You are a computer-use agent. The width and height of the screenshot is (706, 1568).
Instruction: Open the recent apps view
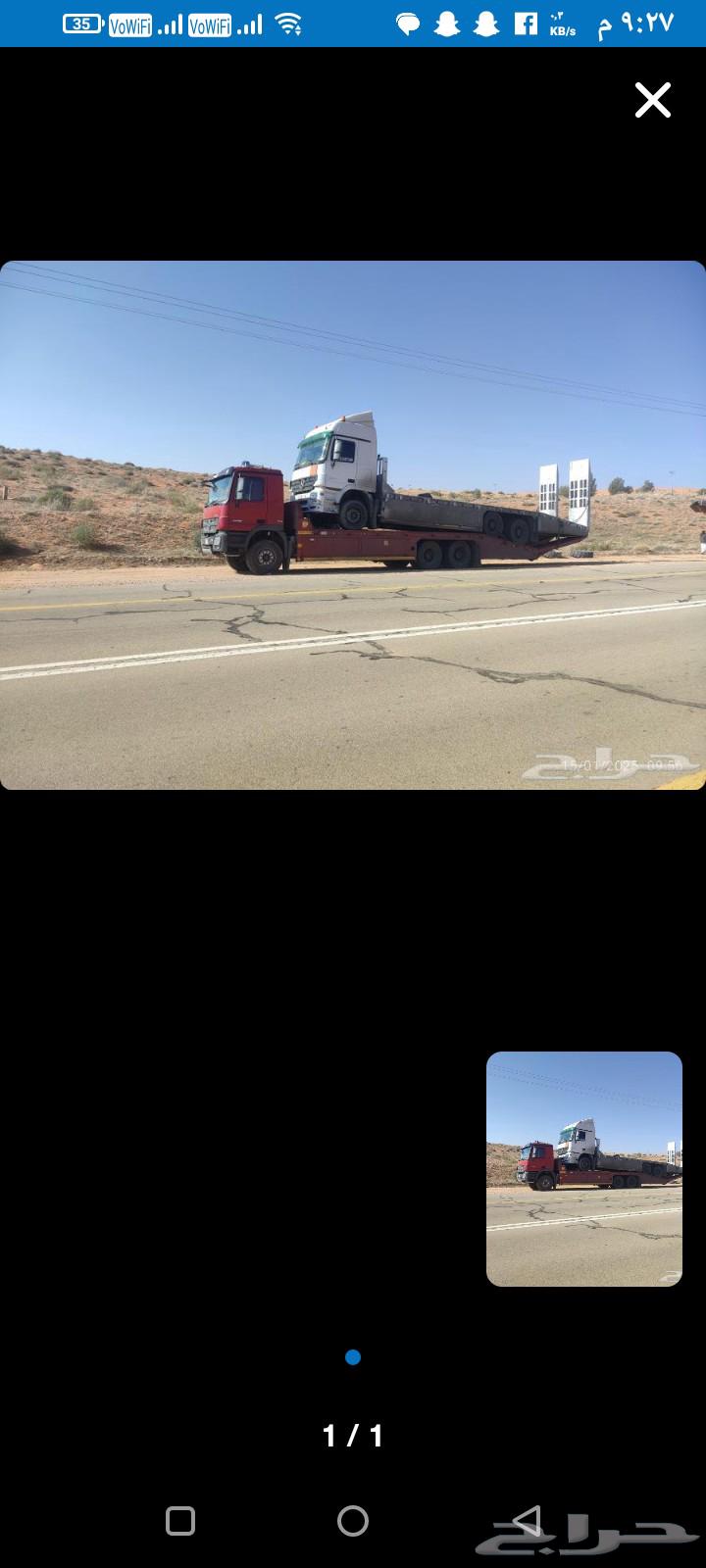(x=180, y=1521)
